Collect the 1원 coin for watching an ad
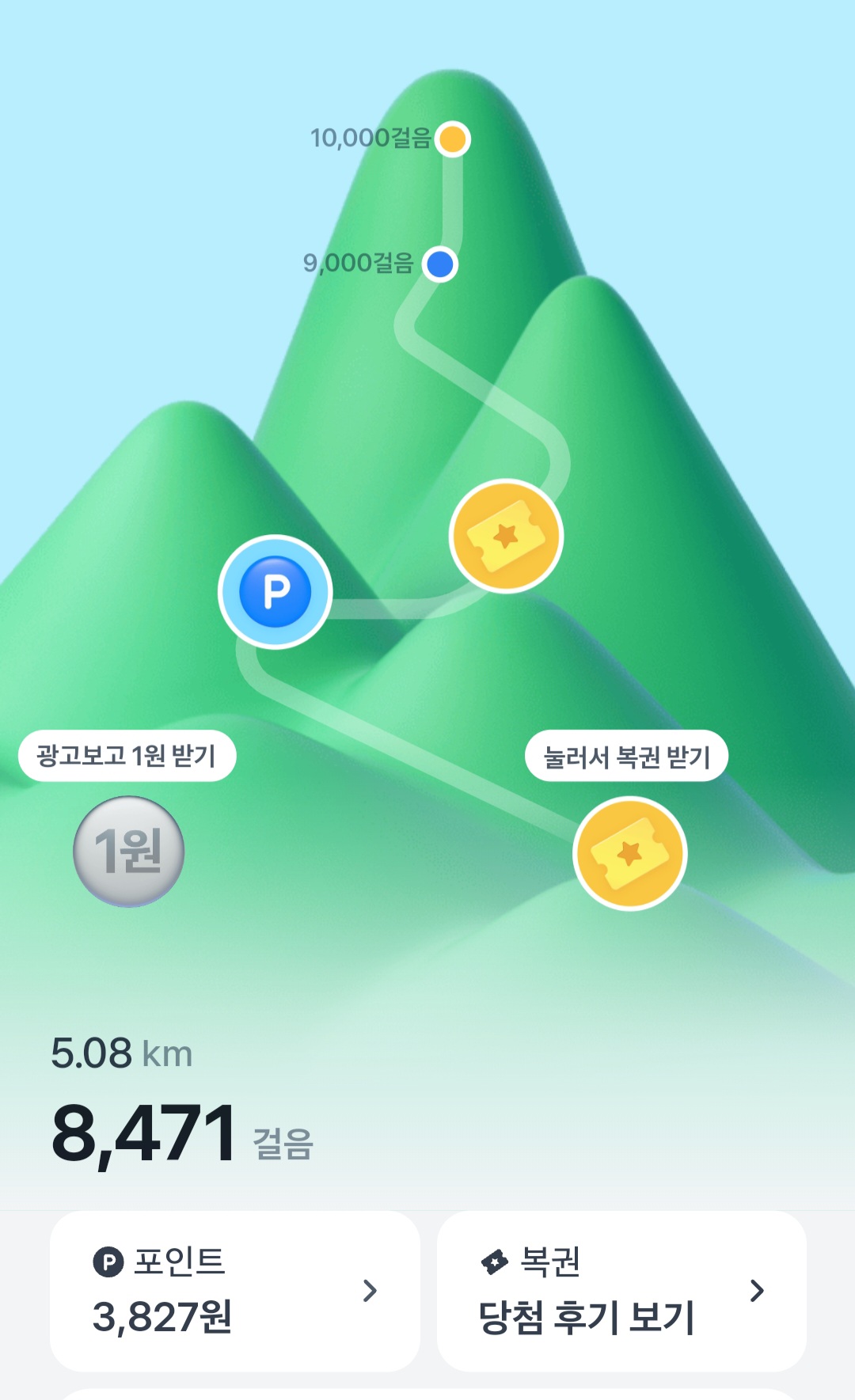 (x=128, y=851)
